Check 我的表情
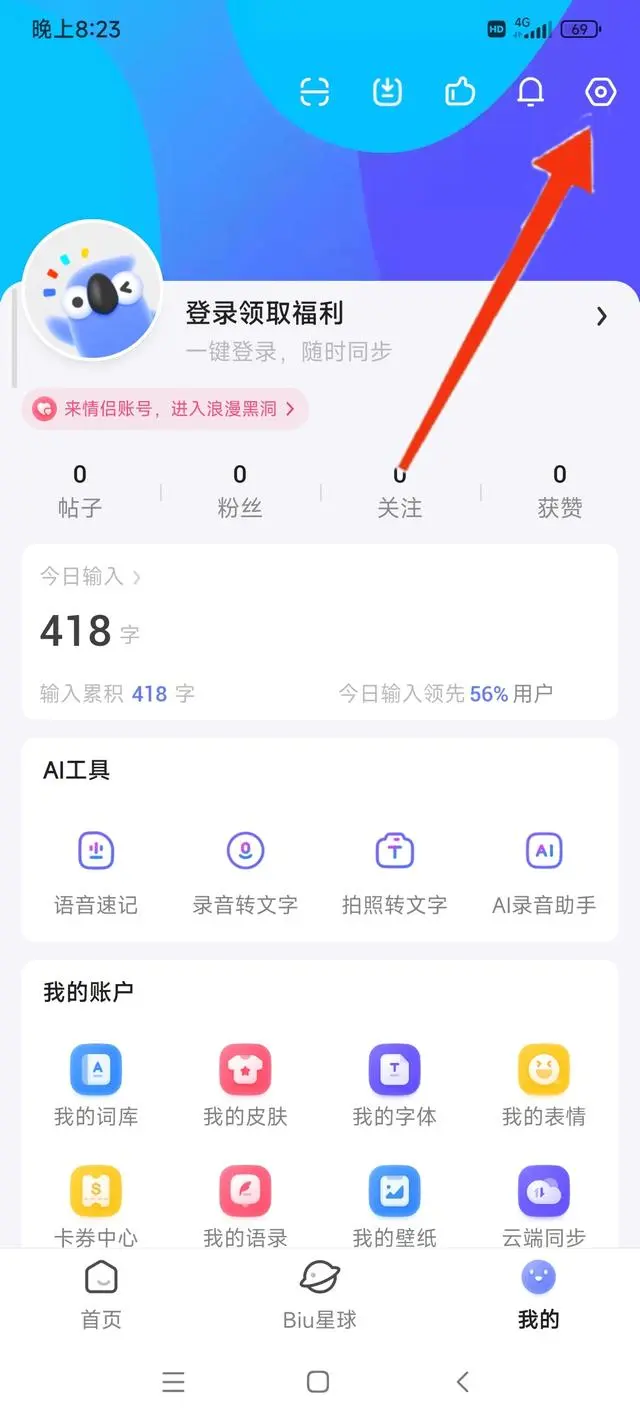Viewport: 640px width, 1422px height. (544, 1084)
